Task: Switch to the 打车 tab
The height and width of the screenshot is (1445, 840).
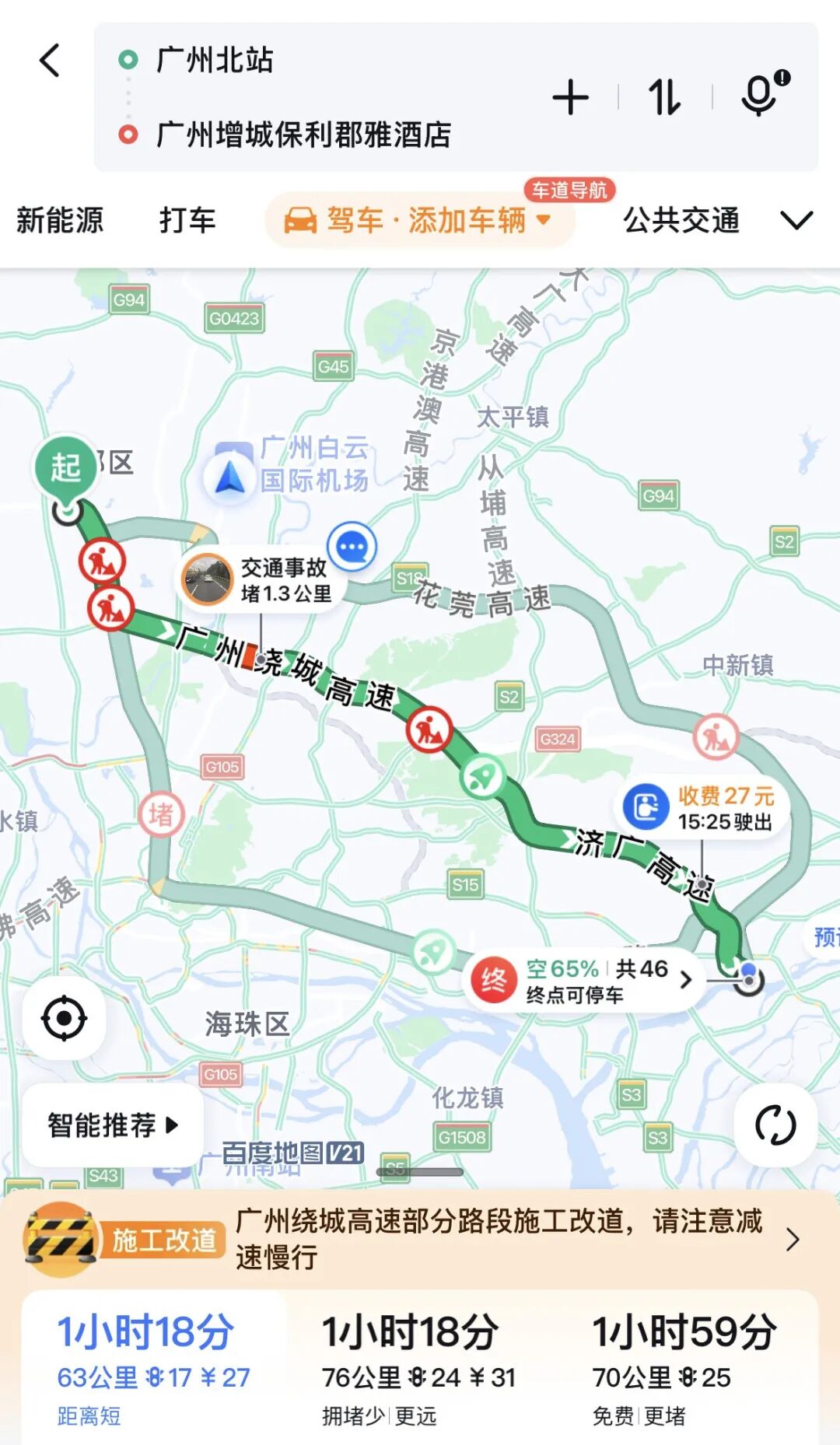Action: [x=187, y=220]
